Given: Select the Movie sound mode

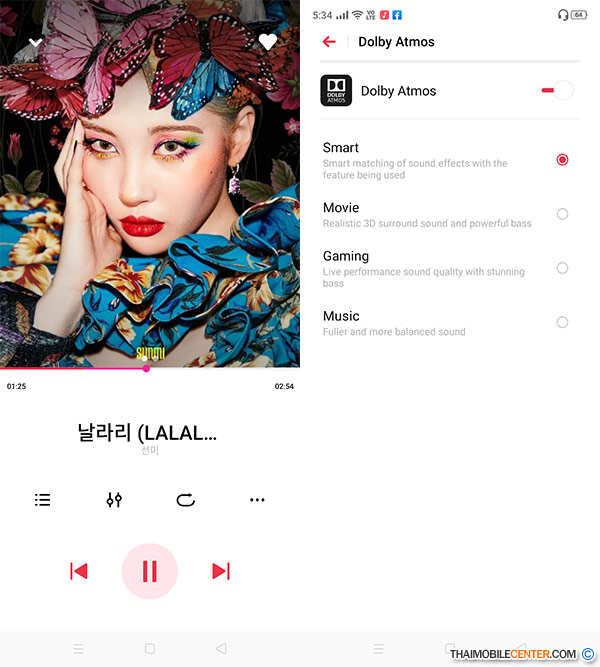Looking at the screenshot, I should click(562, 214).
